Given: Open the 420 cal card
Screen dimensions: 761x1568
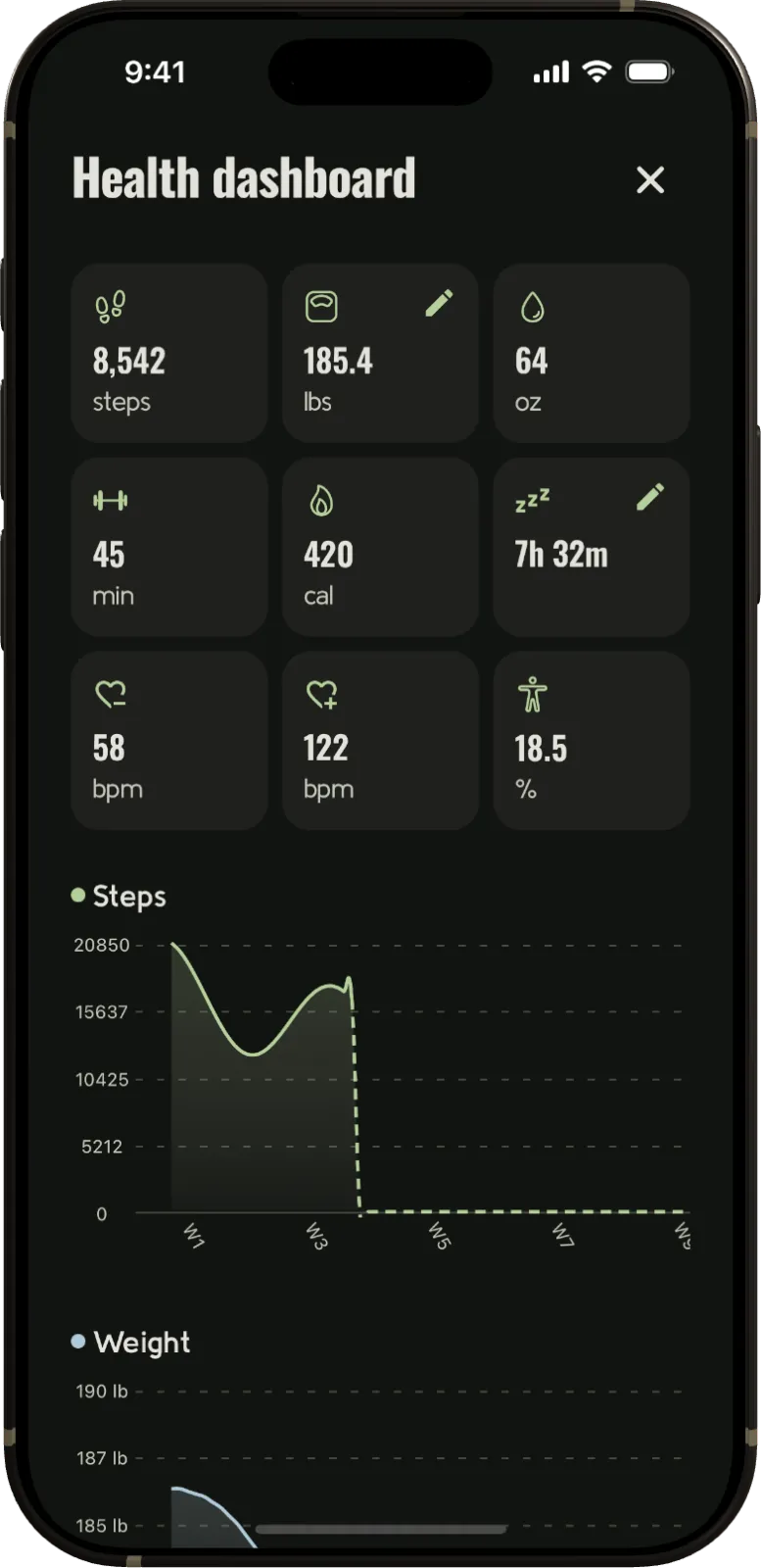Looking at the screenshot, I should (380, 547).
